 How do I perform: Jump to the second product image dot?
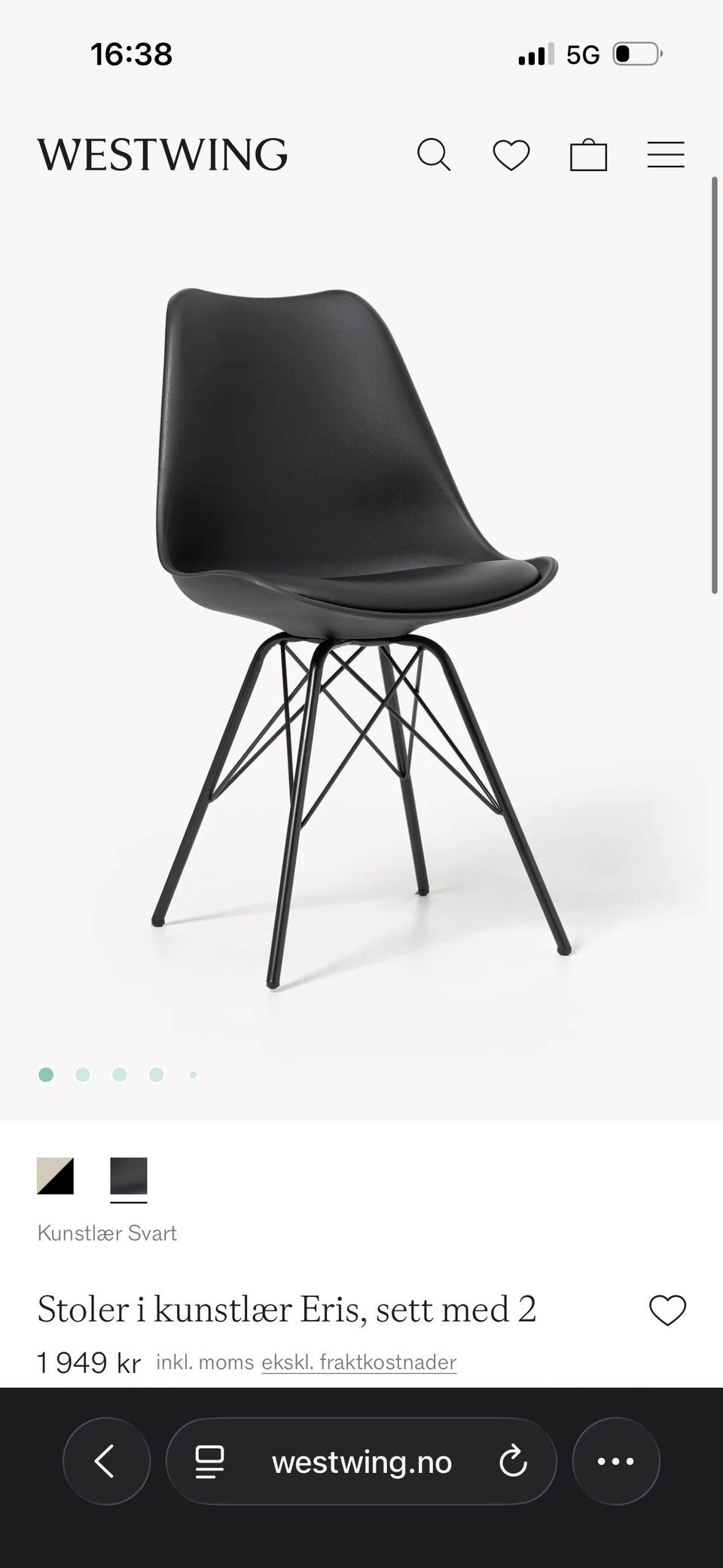tap(83, 1074)
